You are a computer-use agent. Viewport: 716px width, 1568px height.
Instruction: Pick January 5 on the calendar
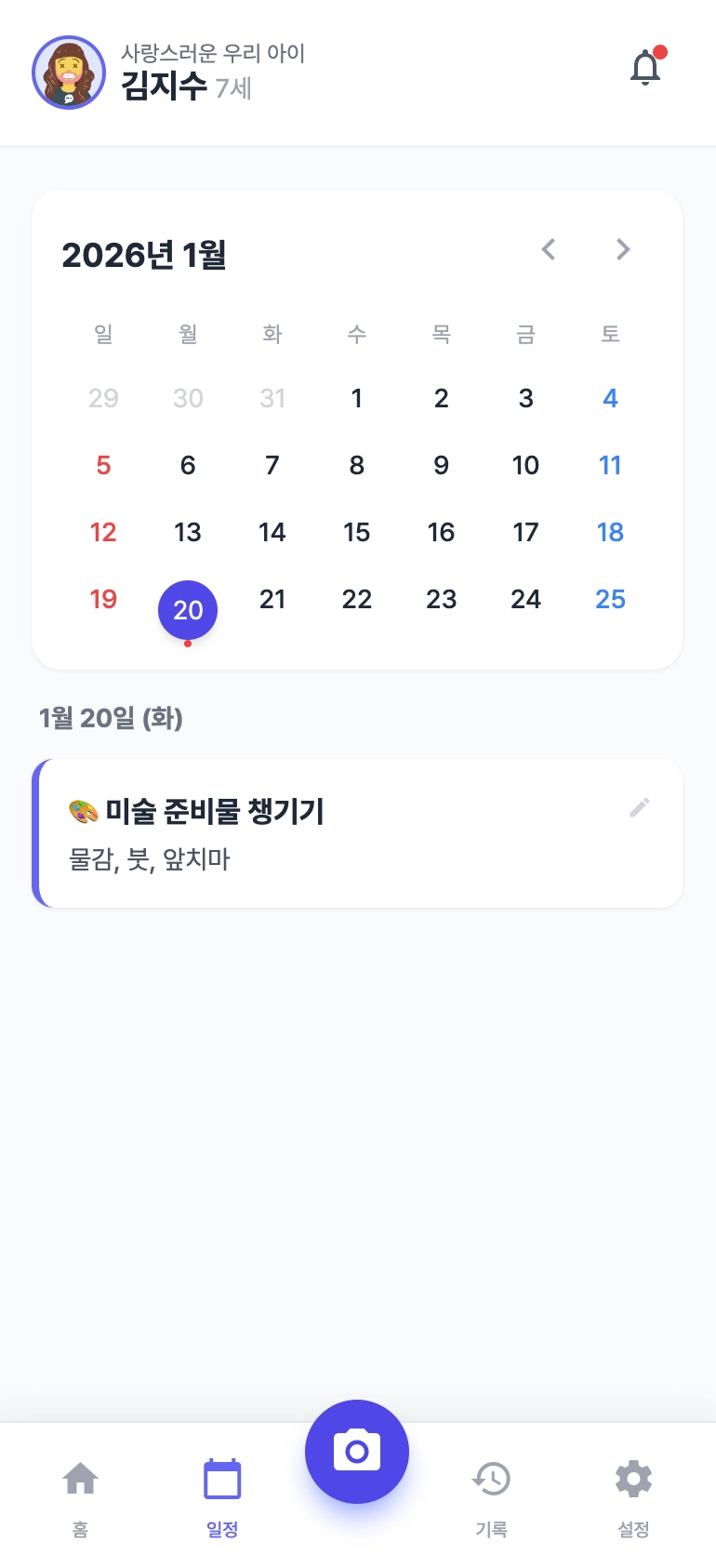pos(103,466)
